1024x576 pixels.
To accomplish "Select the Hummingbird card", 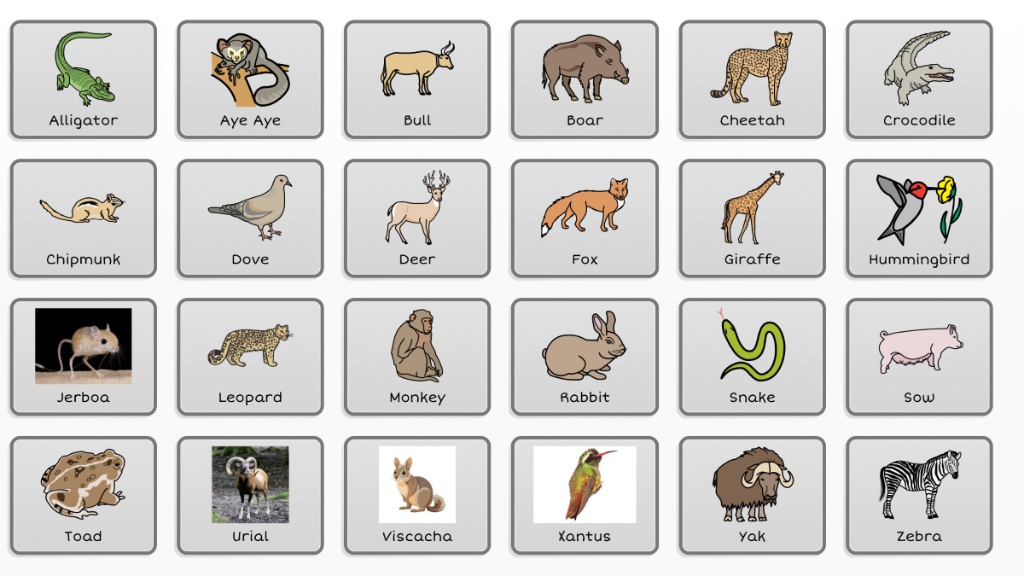I will 919,218.
